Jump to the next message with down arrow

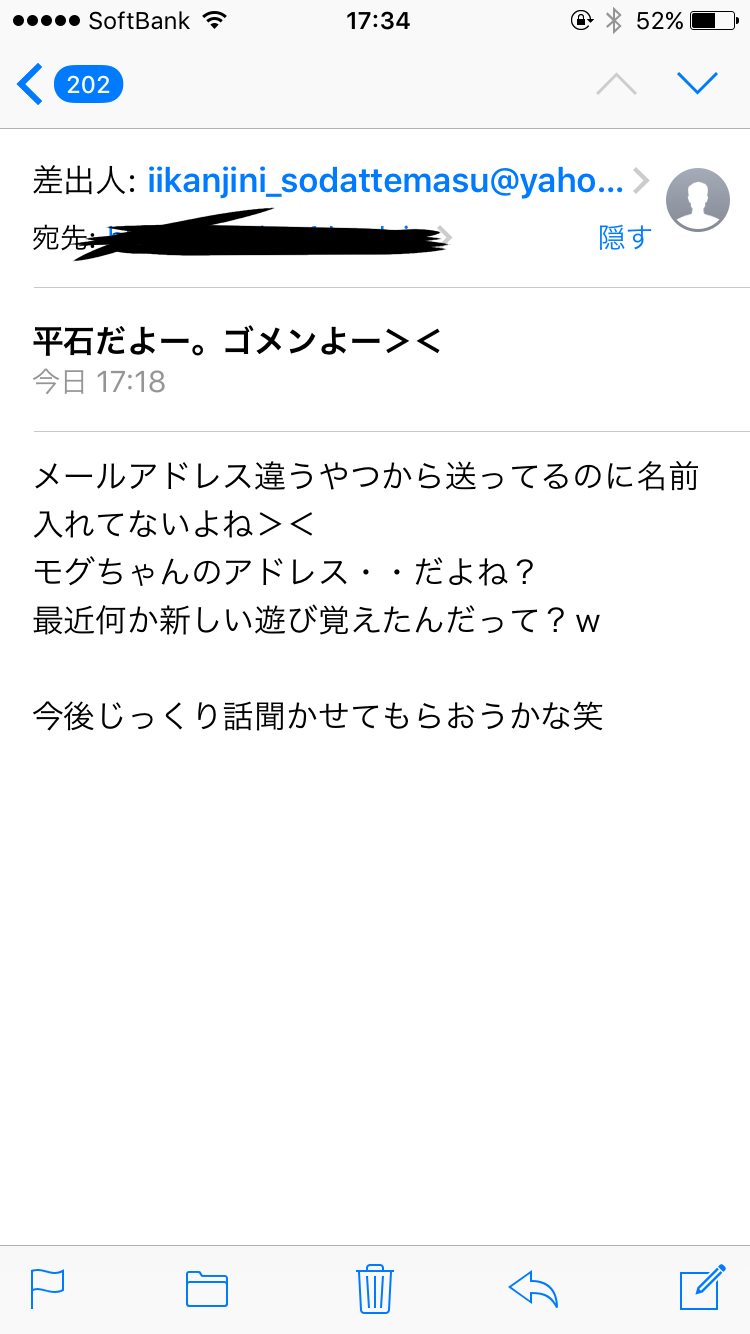(x=697, y=84)
